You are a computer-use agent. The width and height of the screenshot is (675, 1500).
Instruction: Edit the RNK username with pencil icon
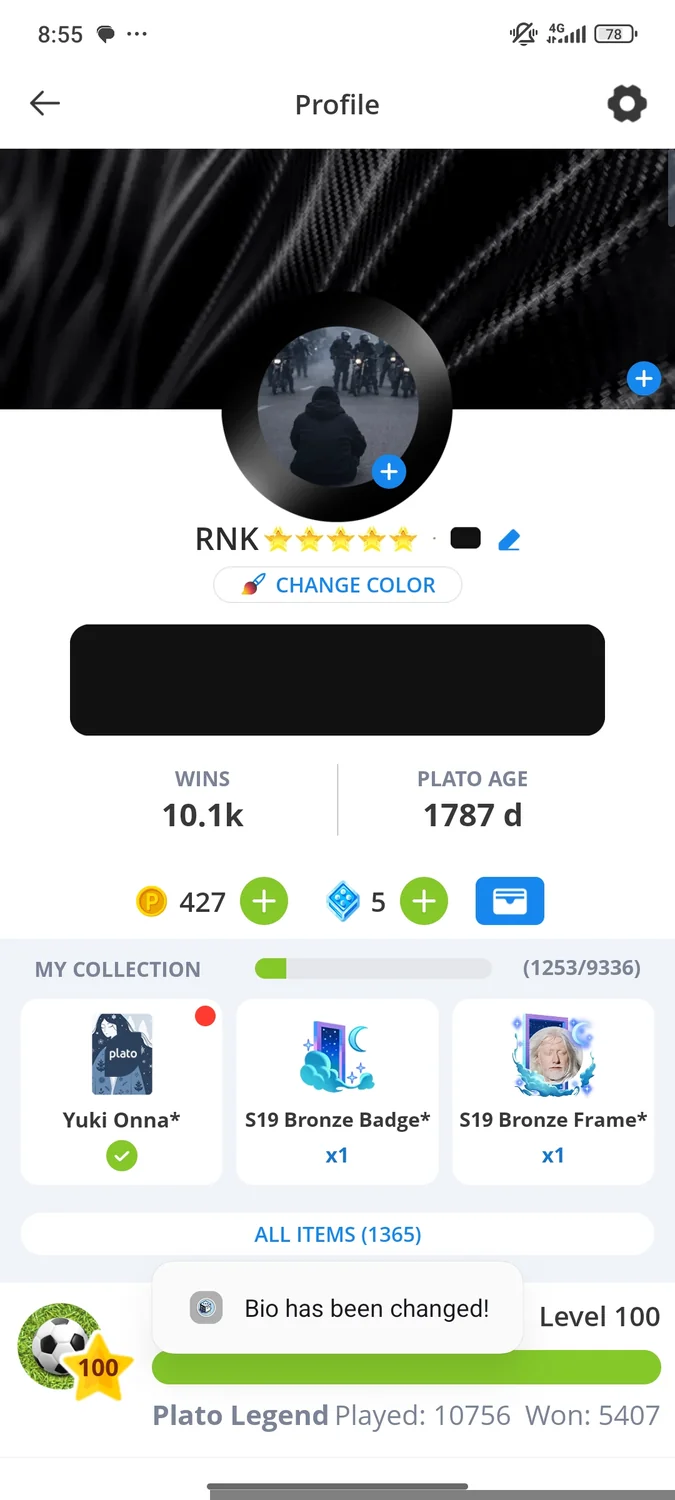[509, 541]
